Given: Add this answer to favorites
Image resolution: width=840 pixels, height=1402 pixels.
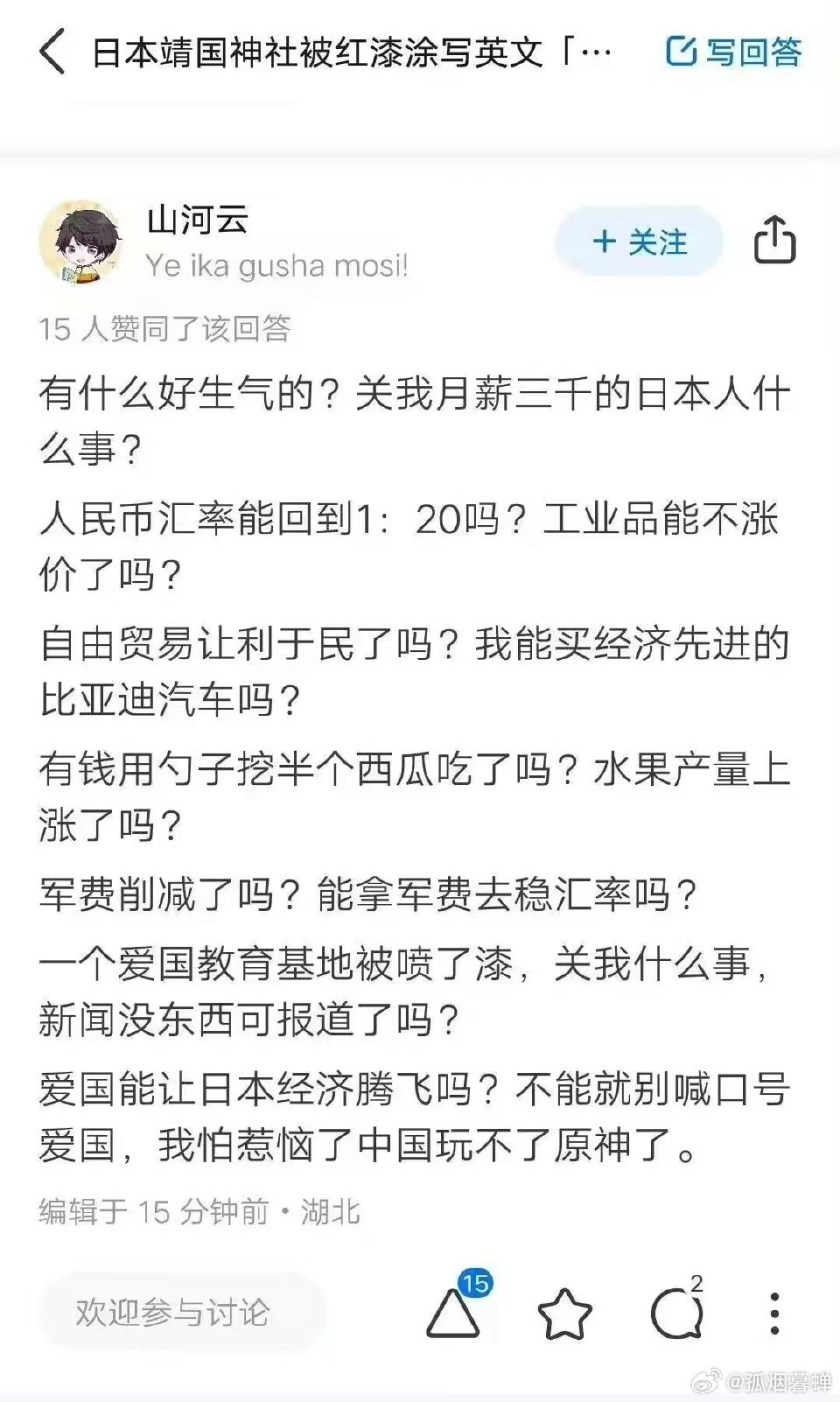Looking at the screenshot, I should click(564, 1314).
